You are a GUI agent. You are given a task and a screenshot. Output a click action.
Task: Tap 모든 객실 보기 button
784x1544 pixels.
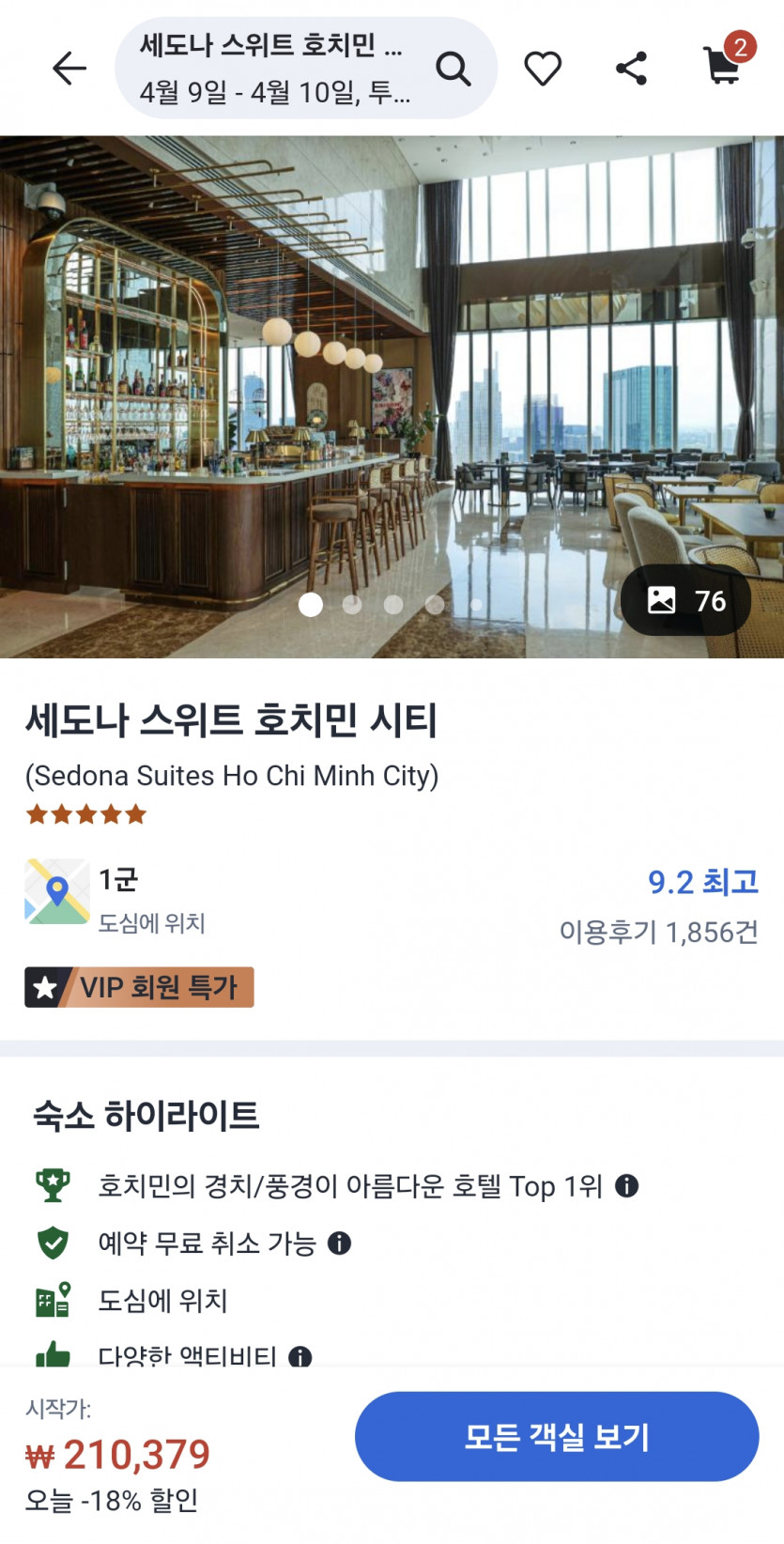[x=556, y=1436]
